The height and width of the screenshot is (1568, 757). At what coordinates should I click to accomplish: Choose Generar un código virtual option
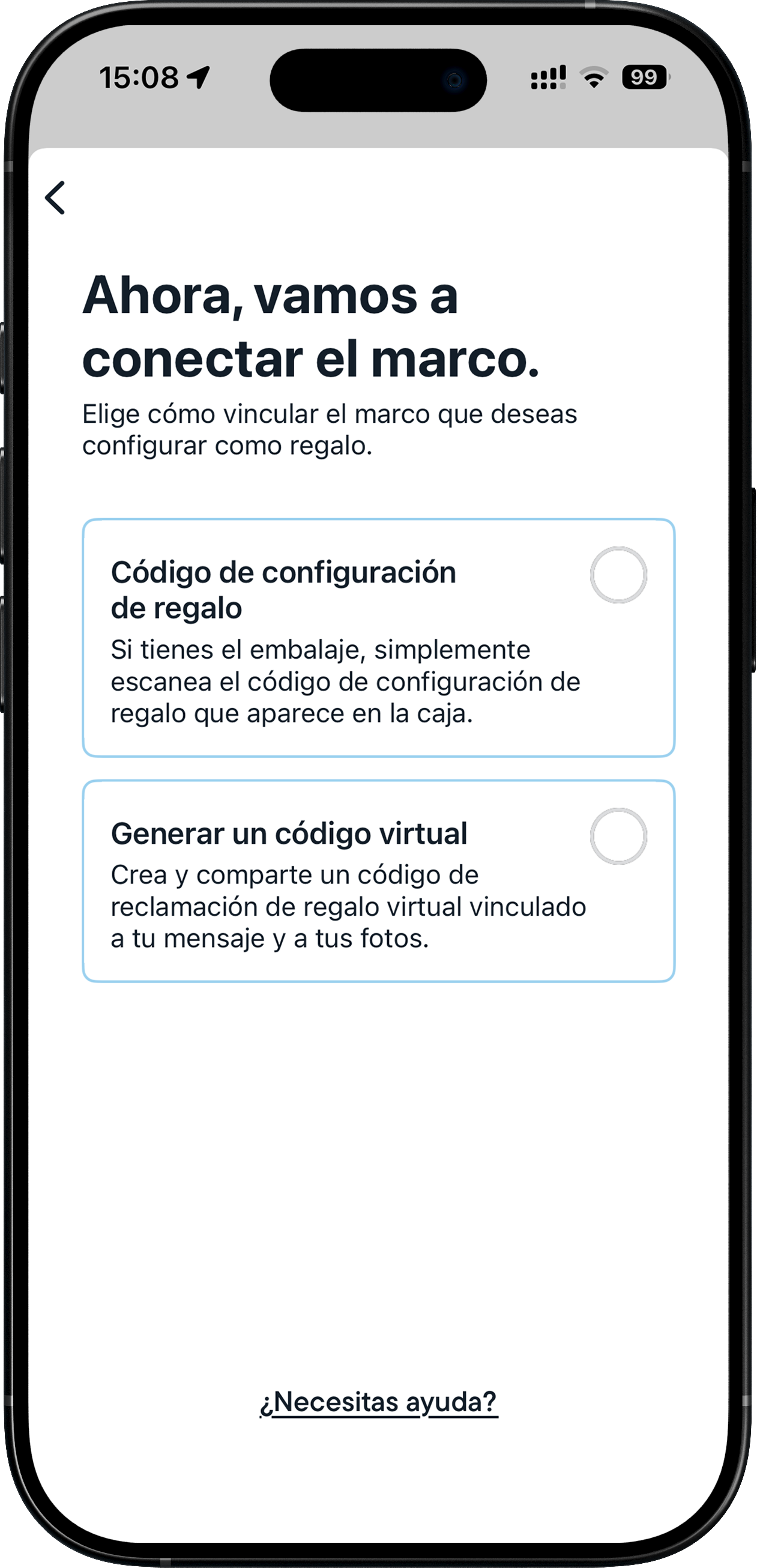pos(618,837)
